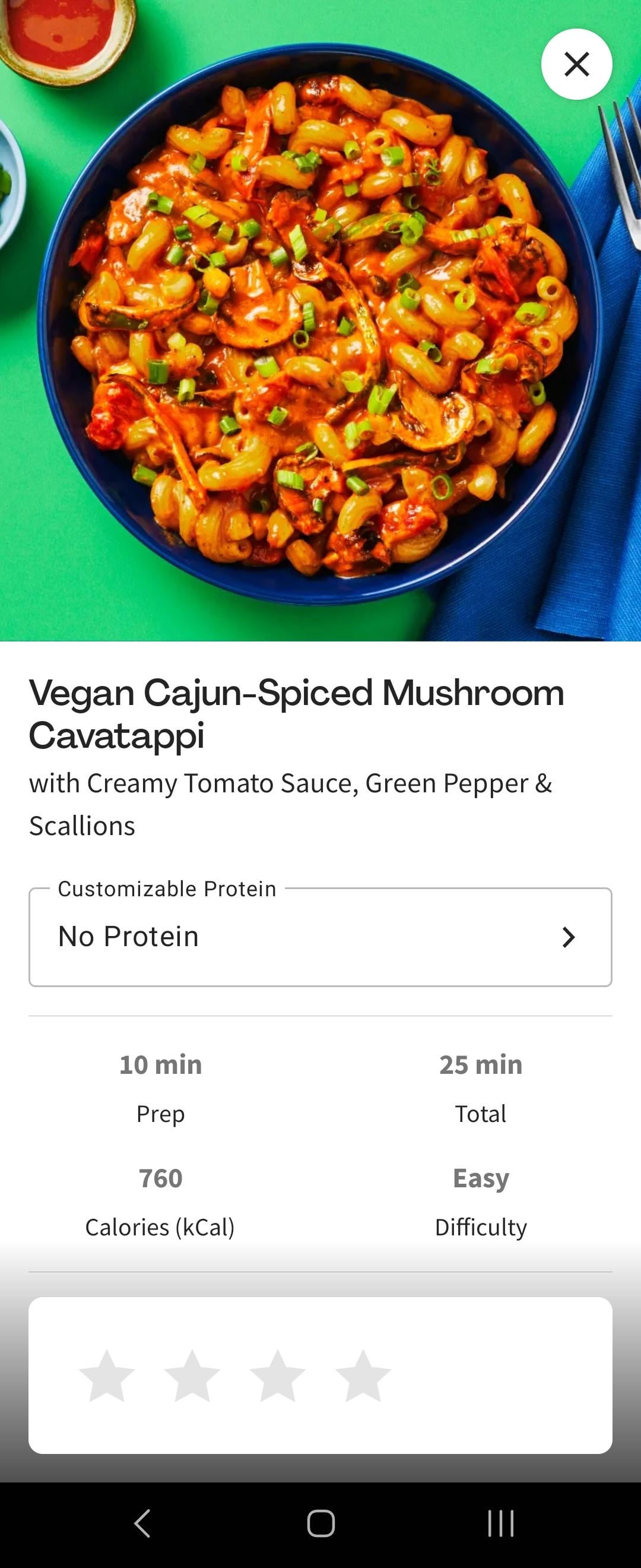
Task: Go back using the system back button
Action: [x=142, y=1523]
